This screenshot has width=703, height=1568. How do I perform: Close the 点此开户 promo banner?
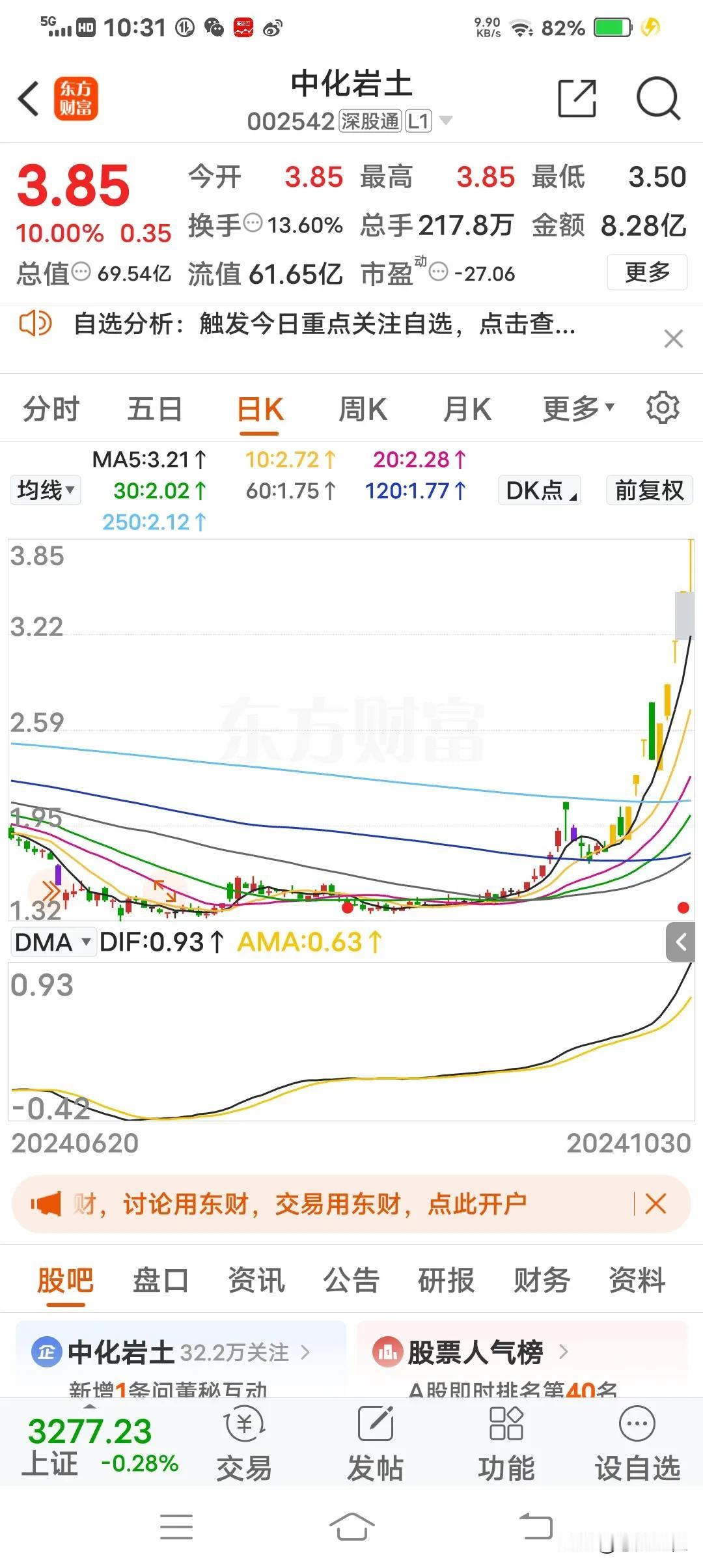pos(655,1204)
